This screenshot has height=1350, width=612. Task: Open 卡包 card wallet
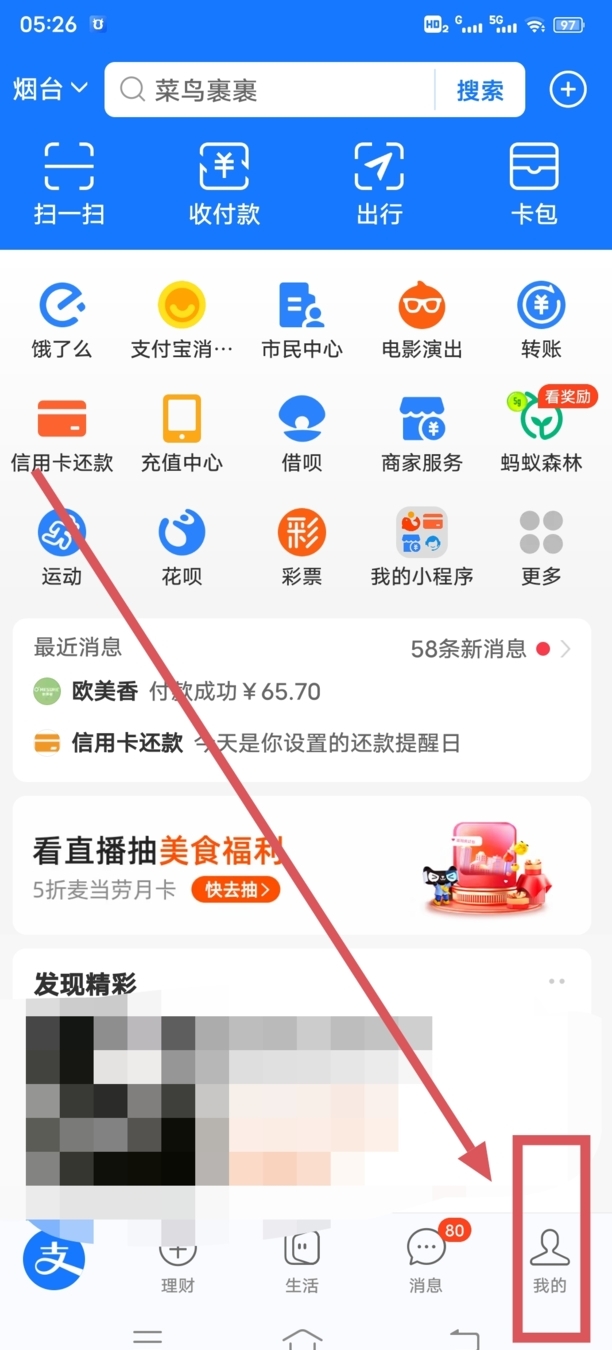click(534, 183)
